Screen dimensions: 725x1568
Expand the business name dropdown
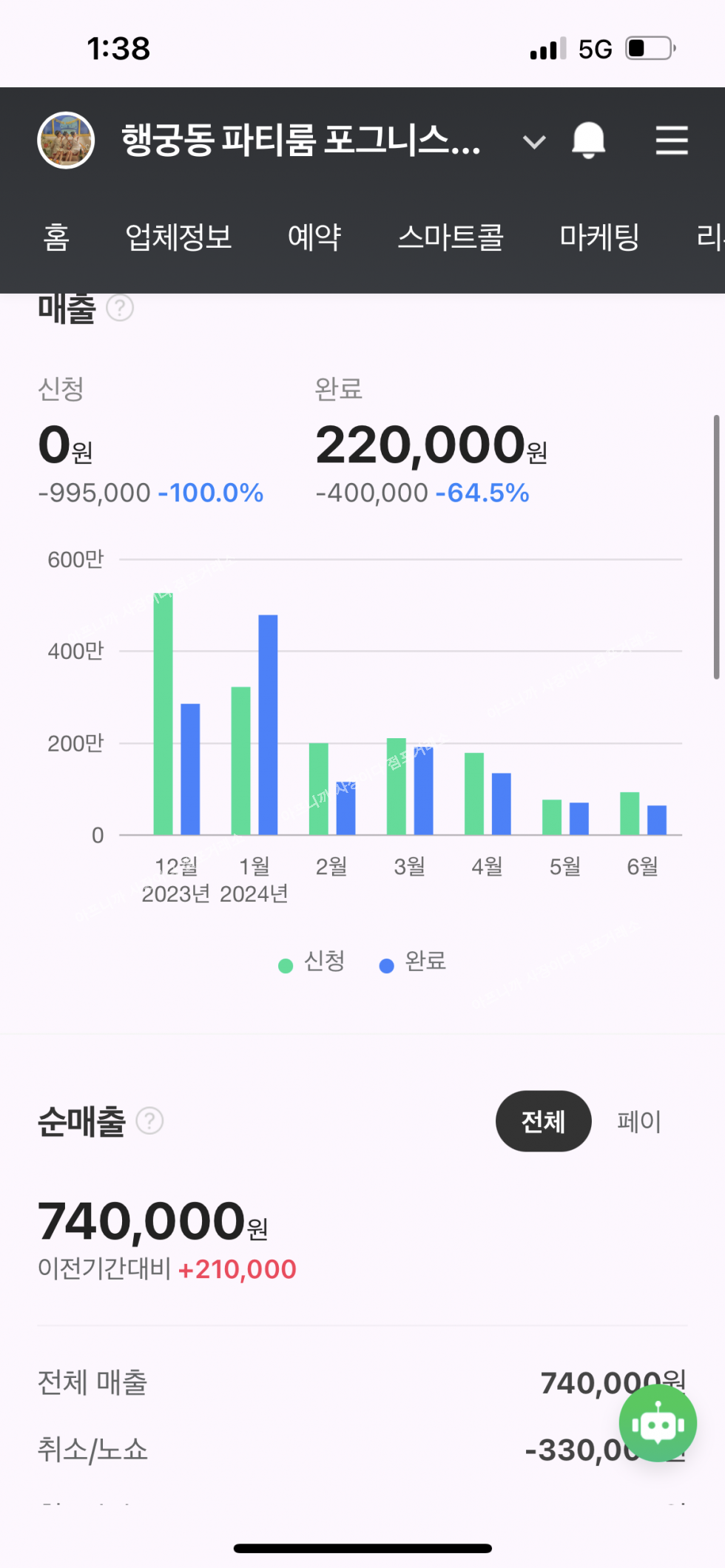click(534, 141)
